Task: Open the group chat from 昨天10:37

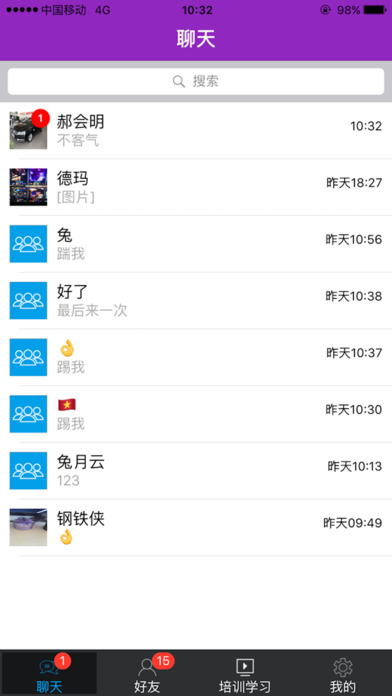Action: pos(196,358)
